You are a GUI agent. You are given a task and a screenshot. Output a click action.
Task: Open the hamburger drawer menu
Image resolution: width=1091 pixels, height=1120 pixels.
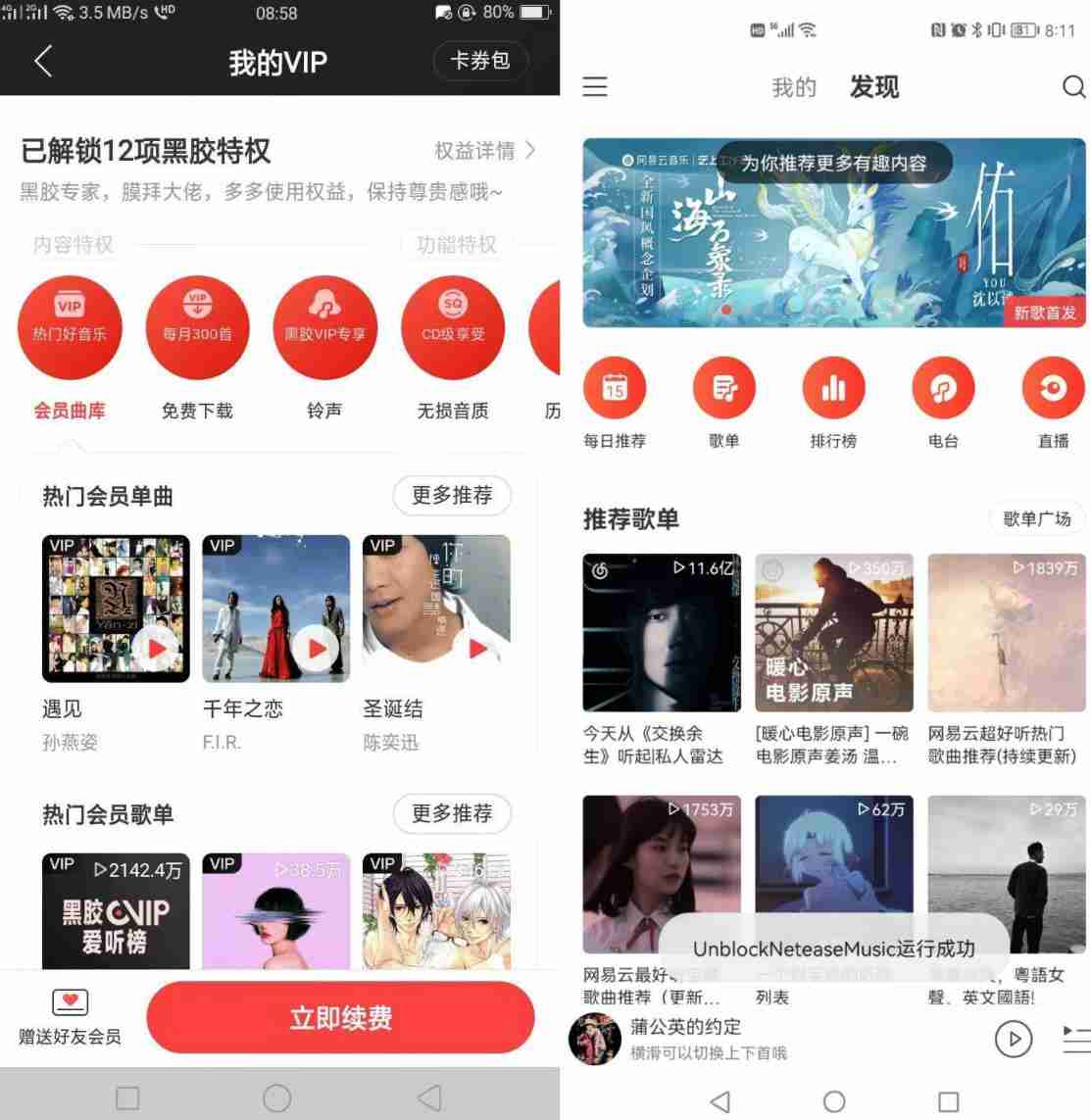click(x=595, y=87)
